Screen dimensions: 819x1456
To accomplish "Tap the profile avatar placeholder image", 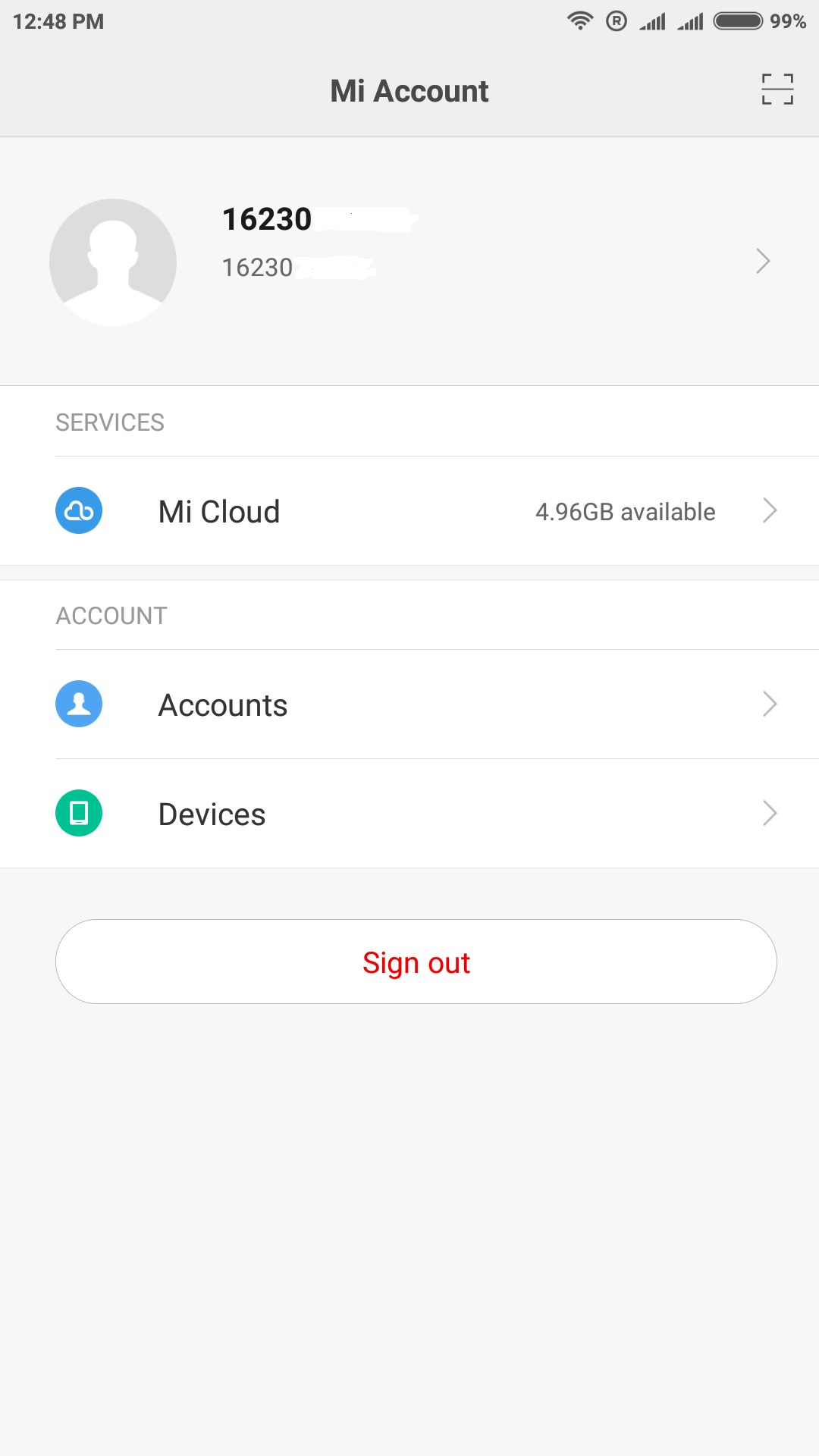I will 112,262.
